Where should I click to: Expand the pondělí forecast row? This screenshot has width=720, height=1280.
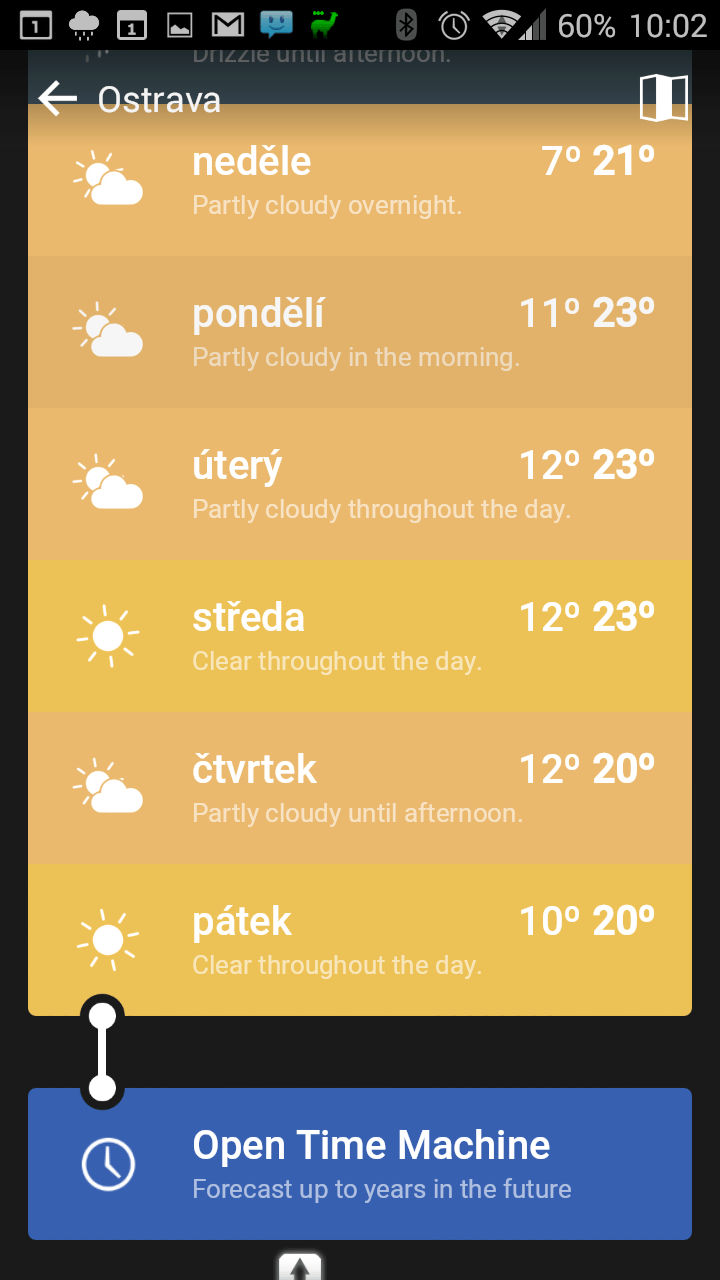pos(360,332)
